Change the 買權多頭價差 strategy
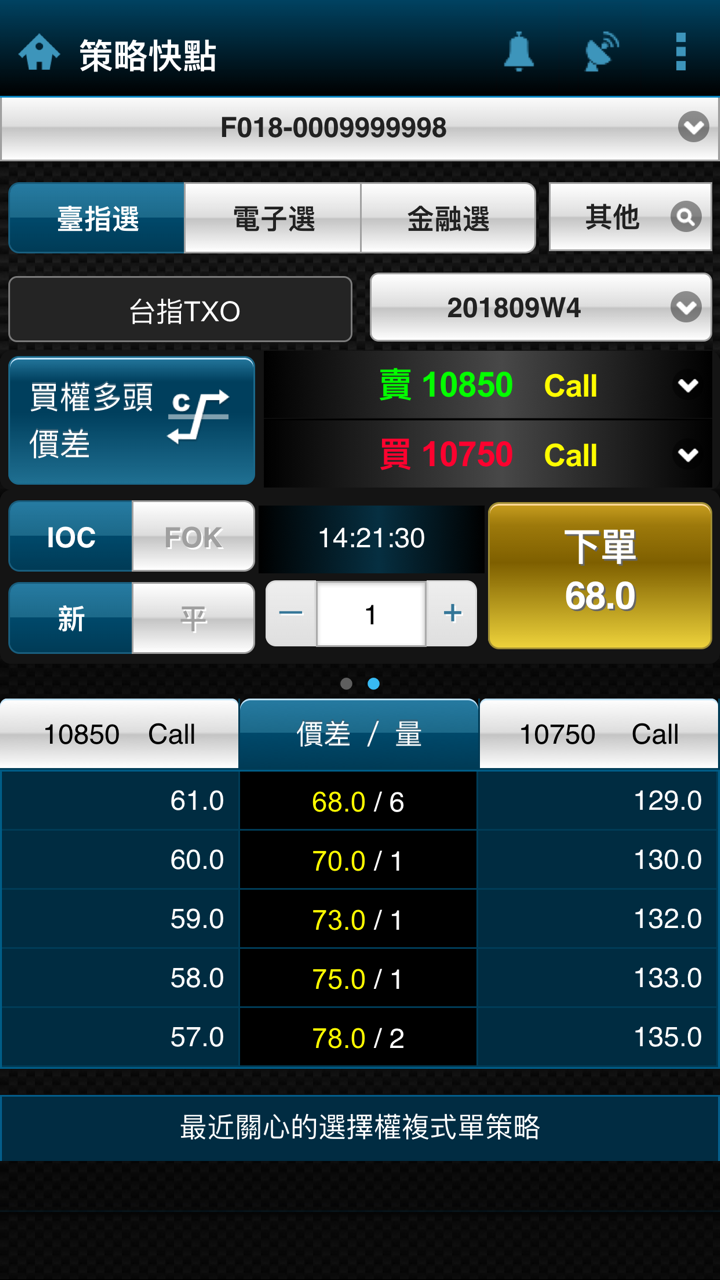Screen dimensions: 720x1280 point(132,421)
